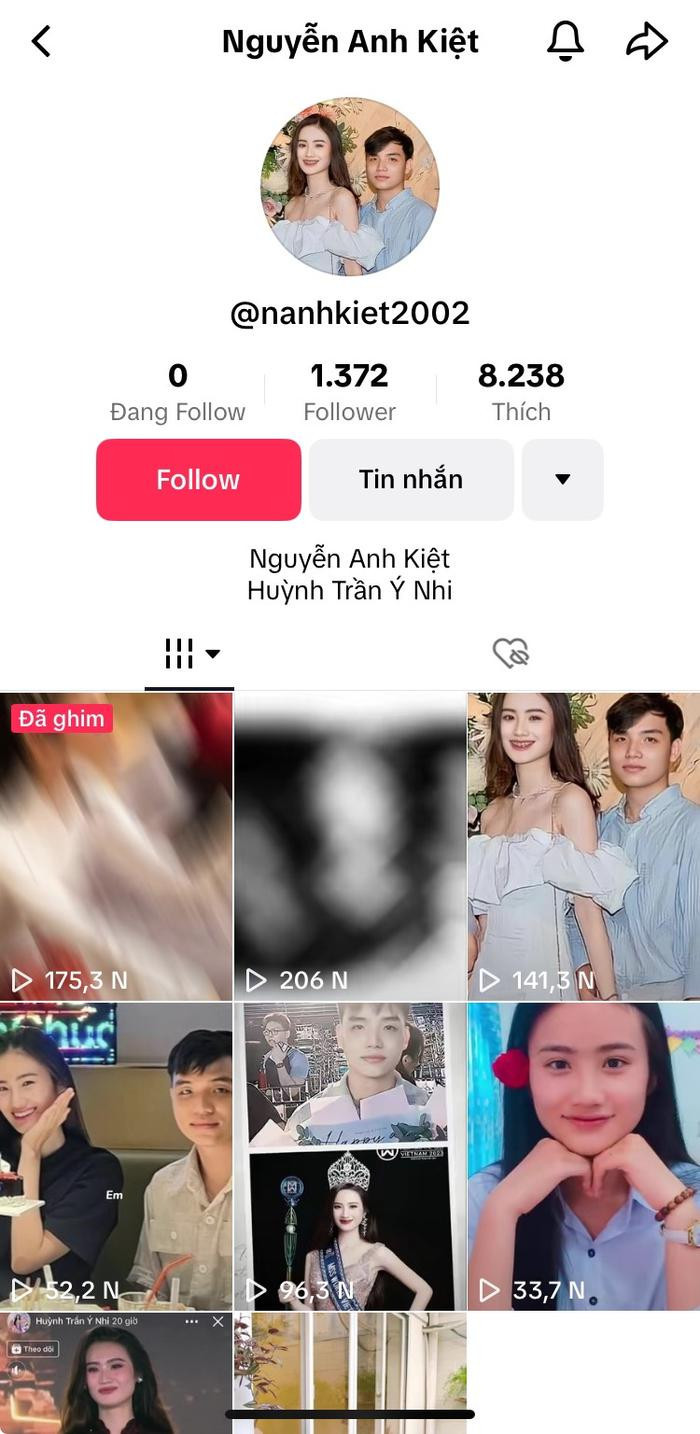This screenshot has height=1434, width=700.
Task: Open pinned video with 175,3 N views
Action: pyautogui.click(x=116, y=846)
